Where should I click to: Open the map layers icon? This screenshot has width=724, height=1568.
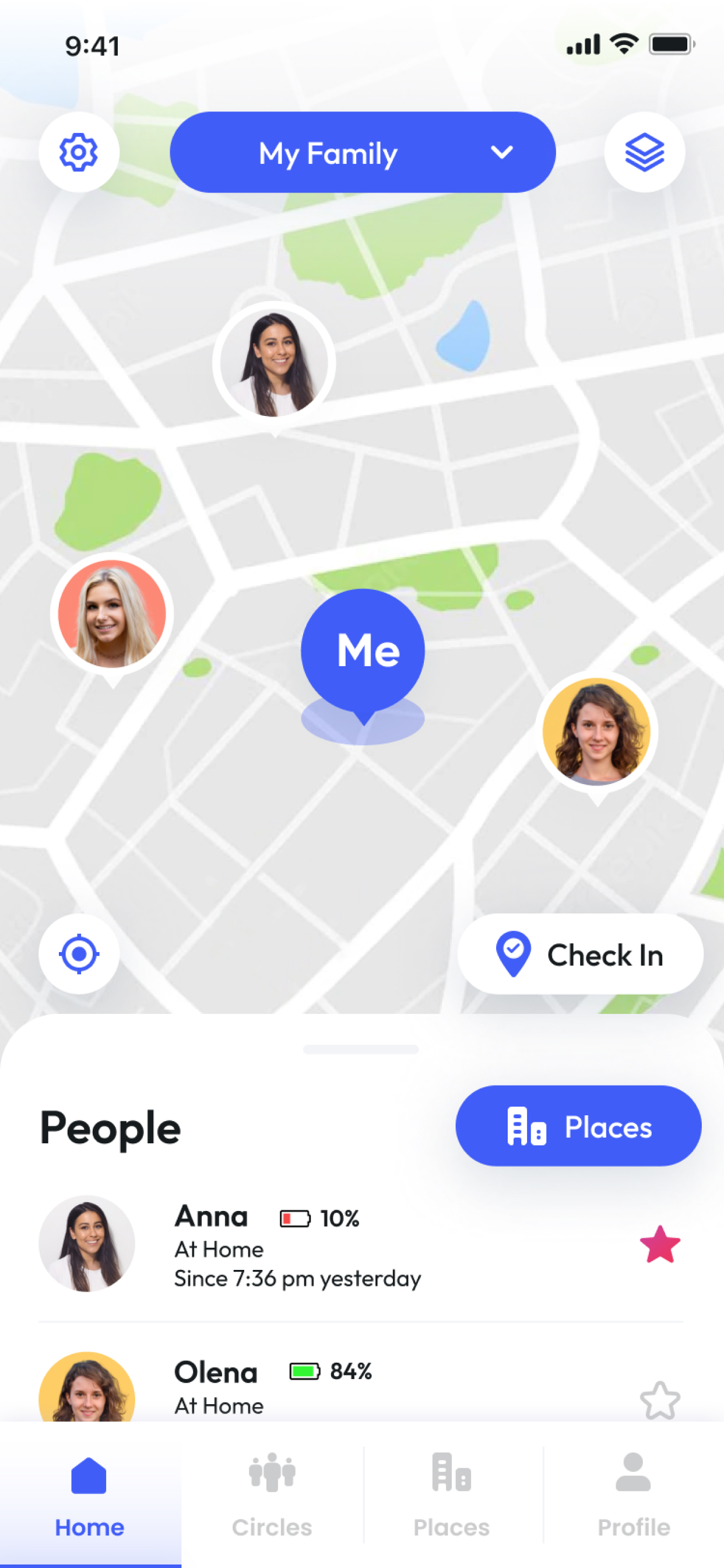coord(644,152)
